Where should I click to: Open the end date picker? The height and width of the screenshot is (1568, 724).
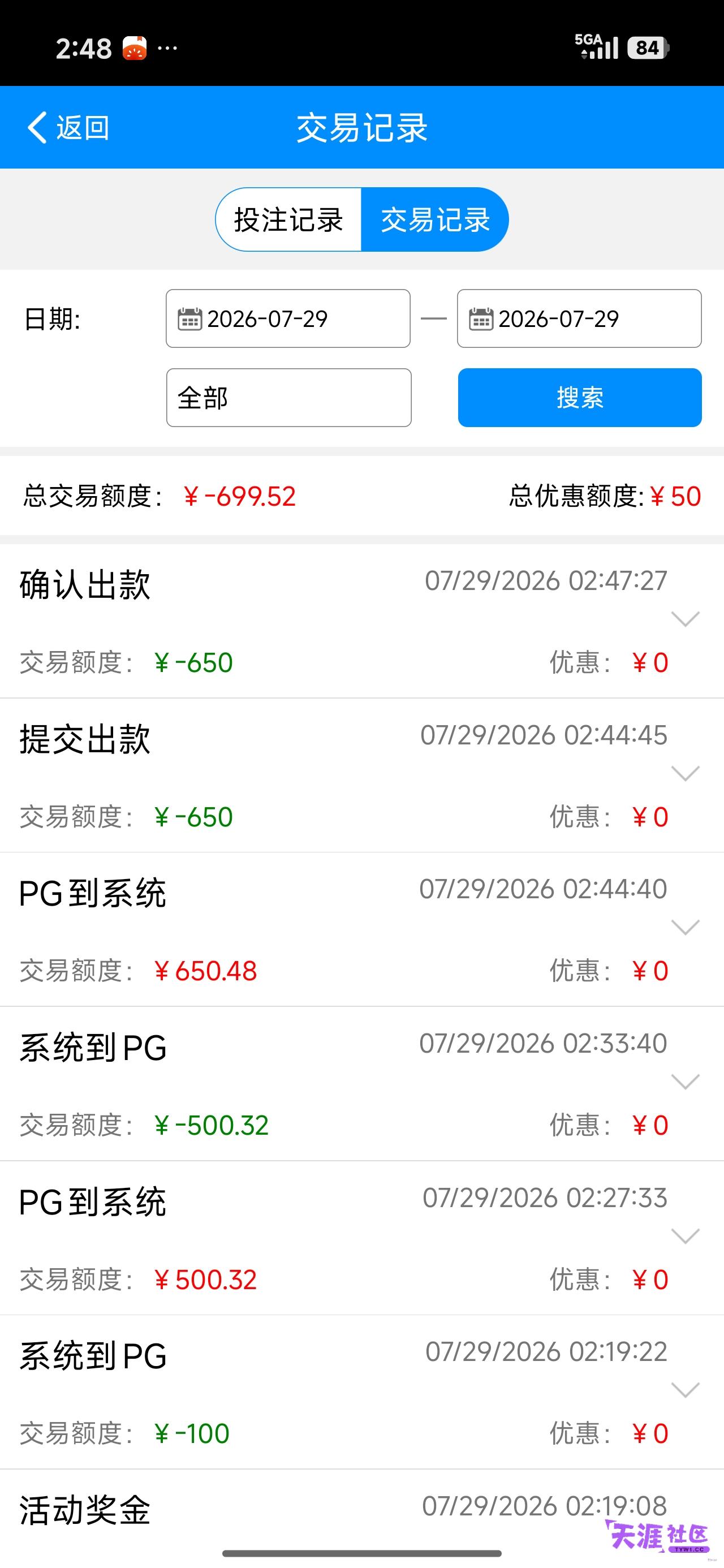tap(579, 318)
